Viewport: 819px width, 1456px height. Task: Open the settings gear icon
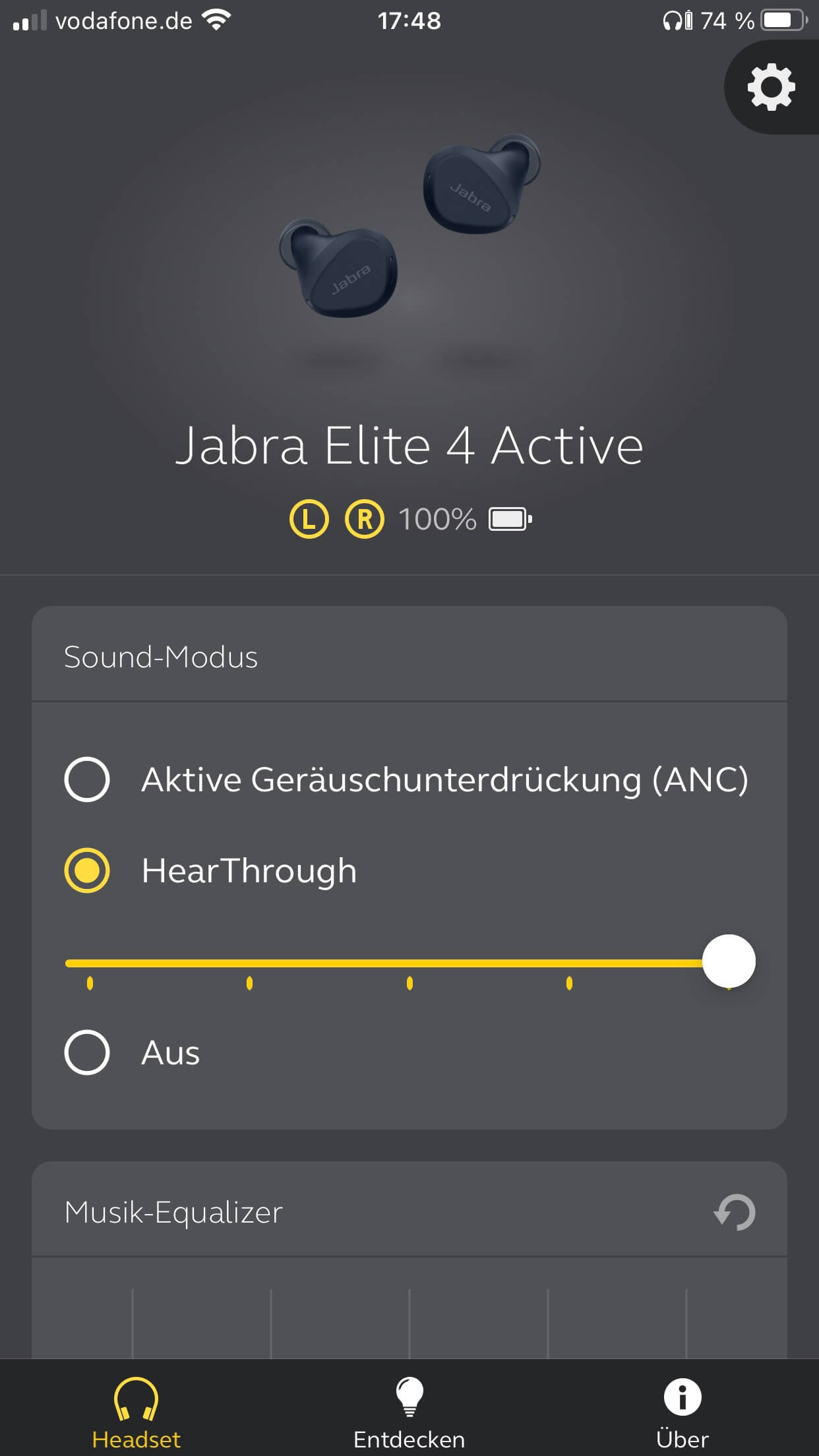point(771,87)
